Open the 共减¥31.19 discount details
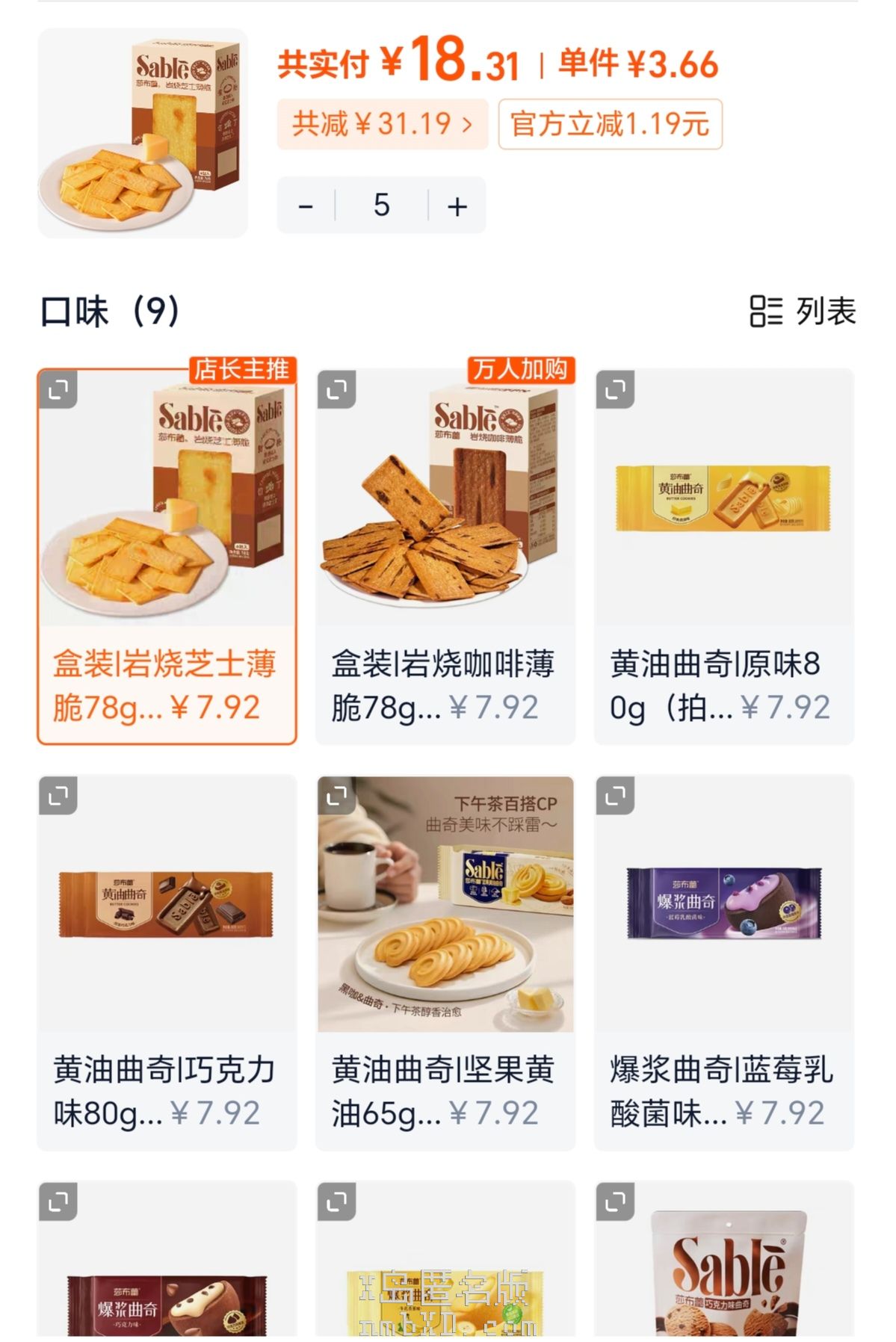 382,124
